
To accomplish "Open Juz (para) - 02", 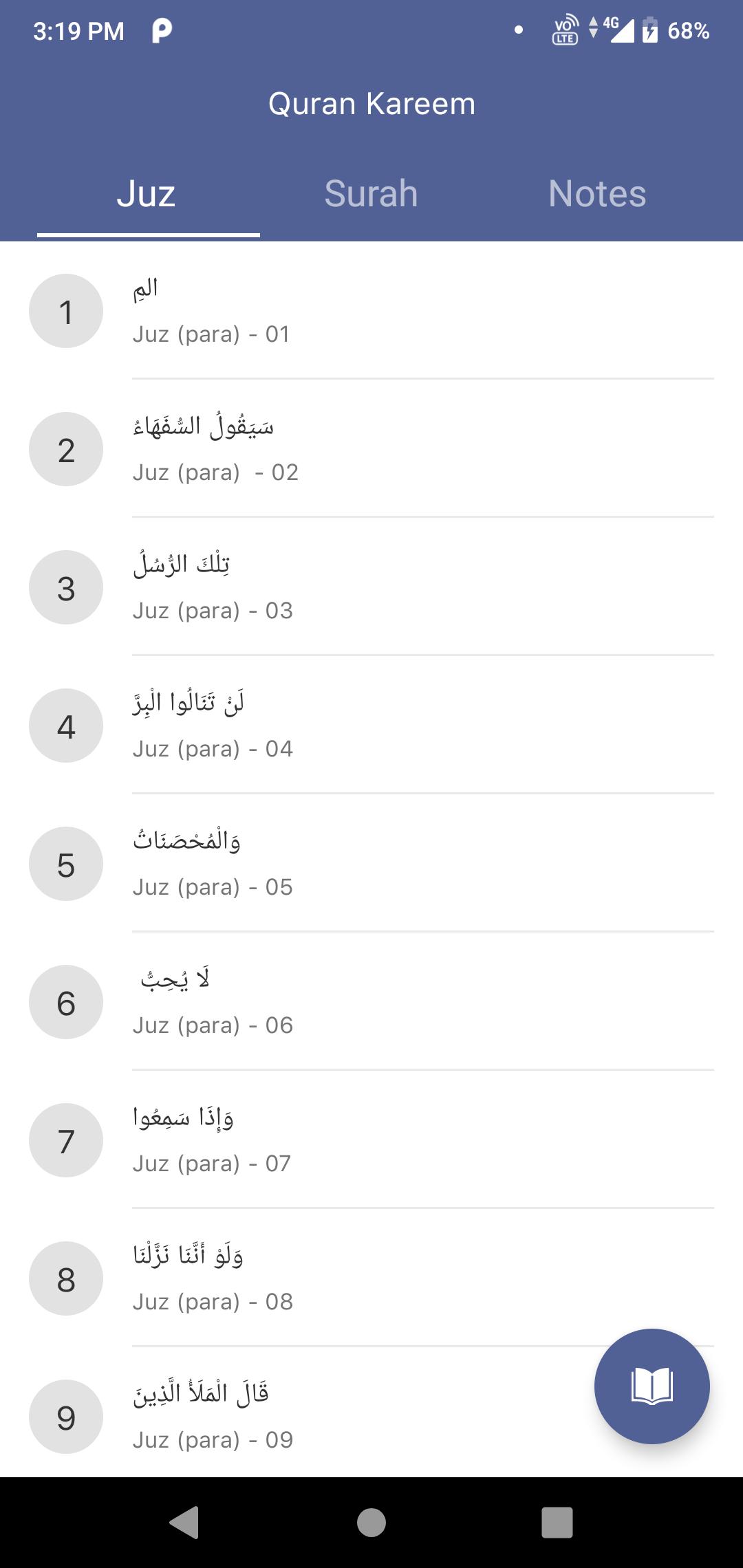I will pyautogui.click(x=371, y=450).
